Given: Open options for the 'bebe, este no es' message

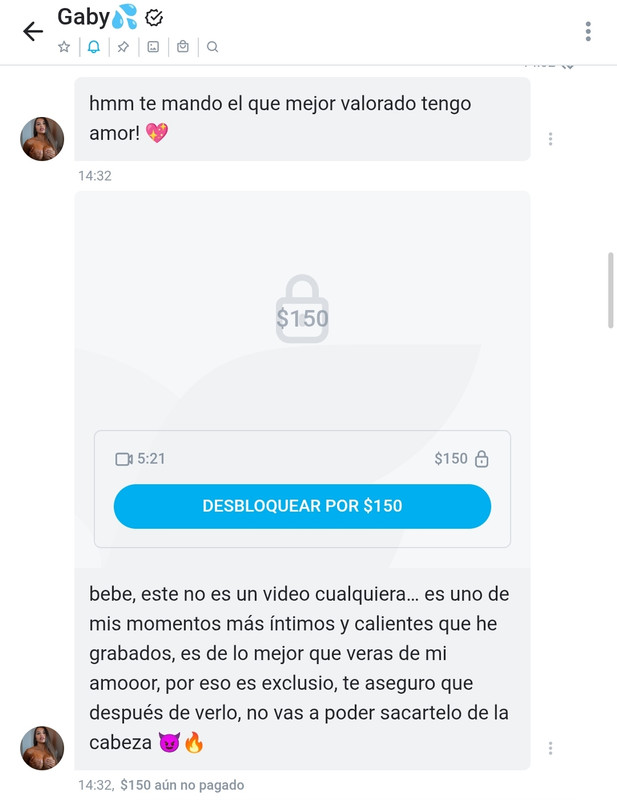Looking at the screenshot, I should (x=550, y=748).
